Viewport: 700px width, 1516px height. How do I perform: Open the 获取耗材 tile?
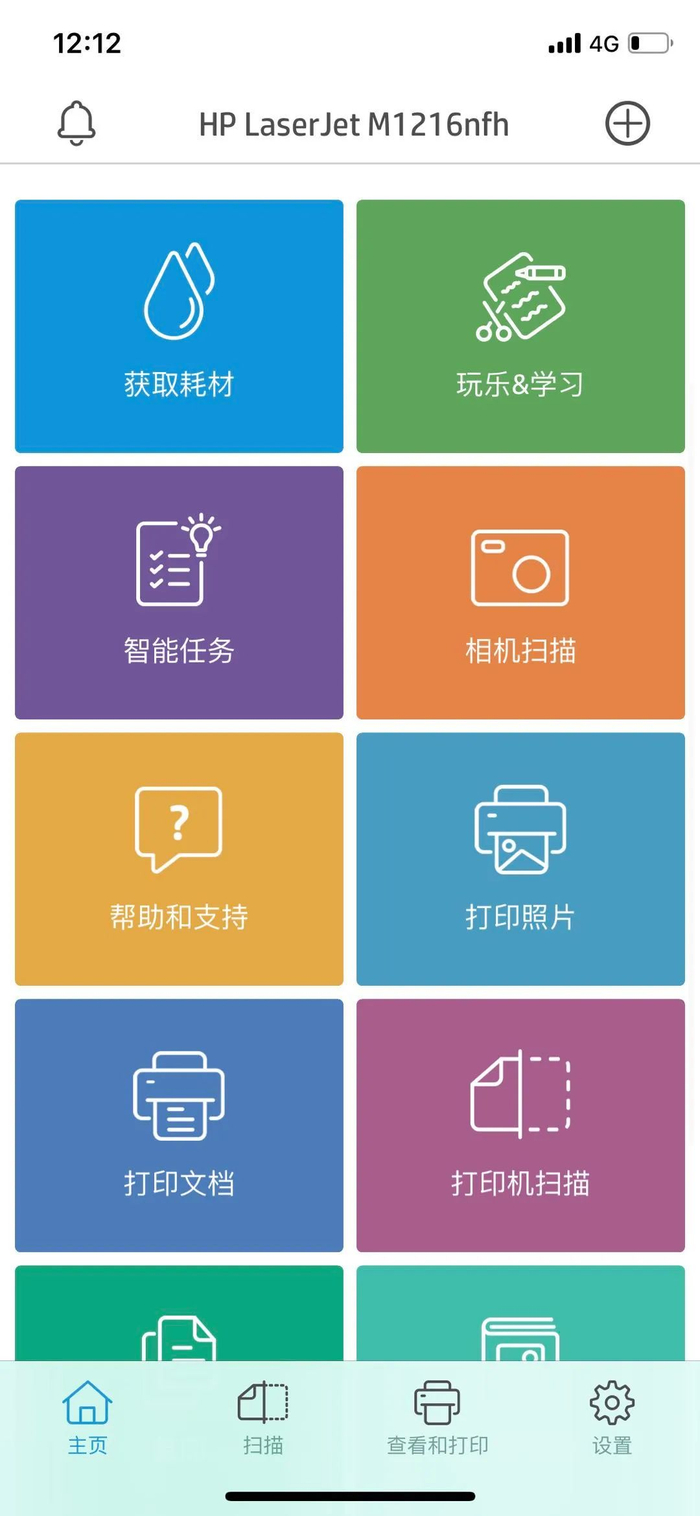pyautogui.click(x=179, y=326)
